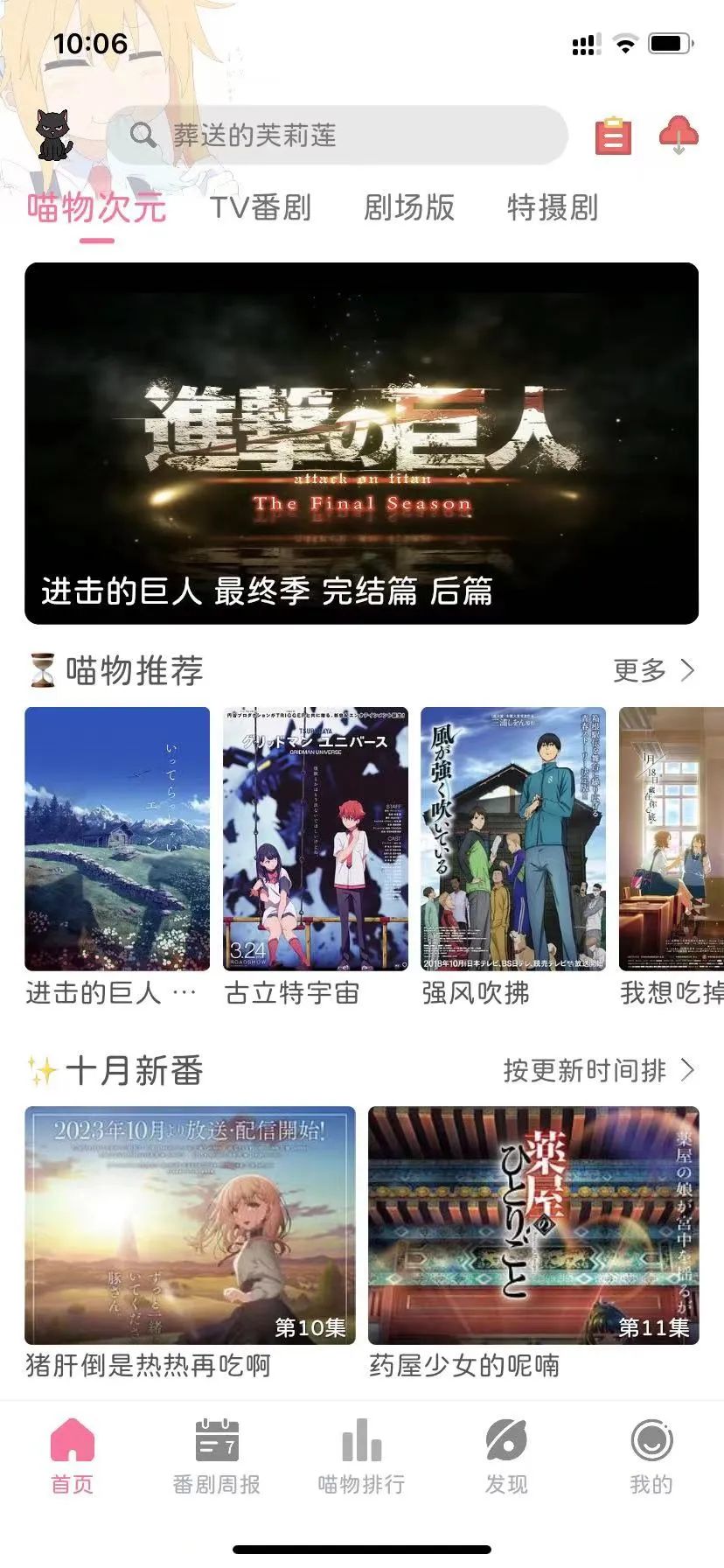
Task: Open 药屋少女的呢喃 episode card
Action: (x=533, y=1225)
